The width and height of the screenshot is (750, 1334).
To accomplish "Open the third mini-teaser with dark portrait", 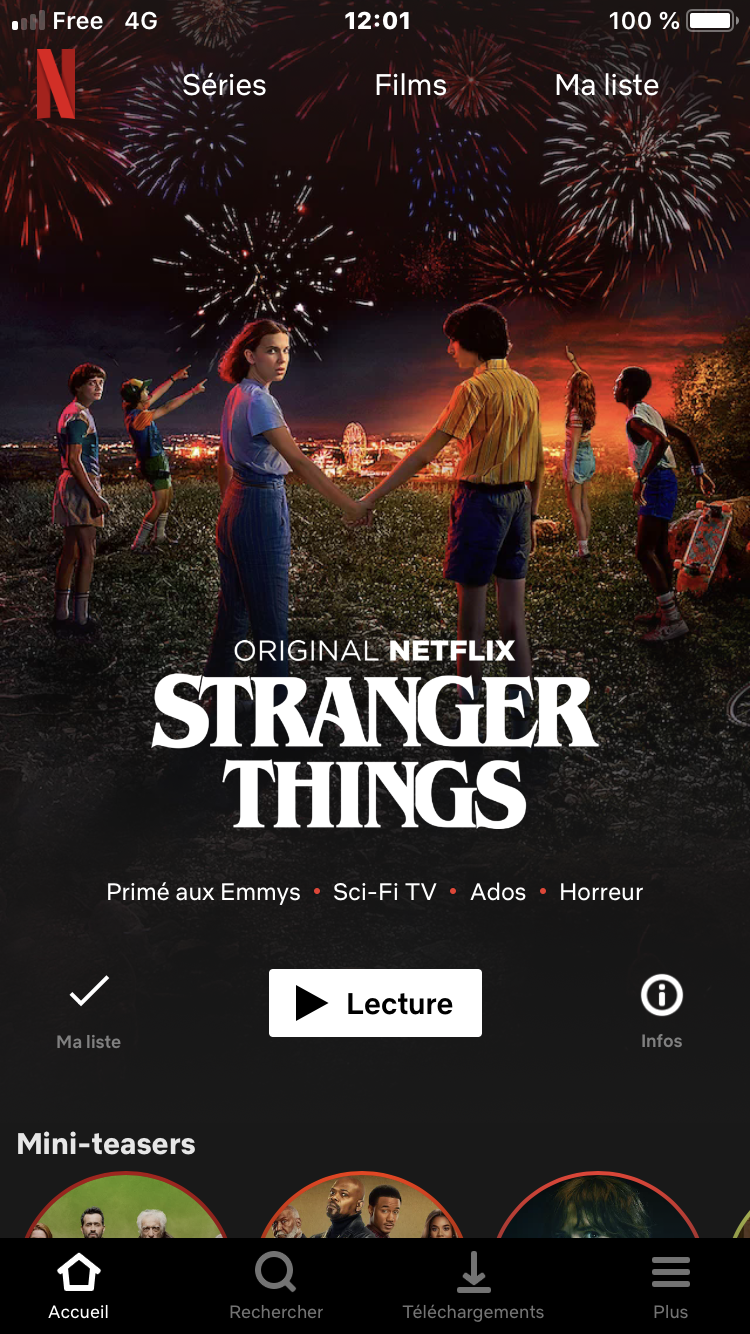I will click(x=597, y=1208).
